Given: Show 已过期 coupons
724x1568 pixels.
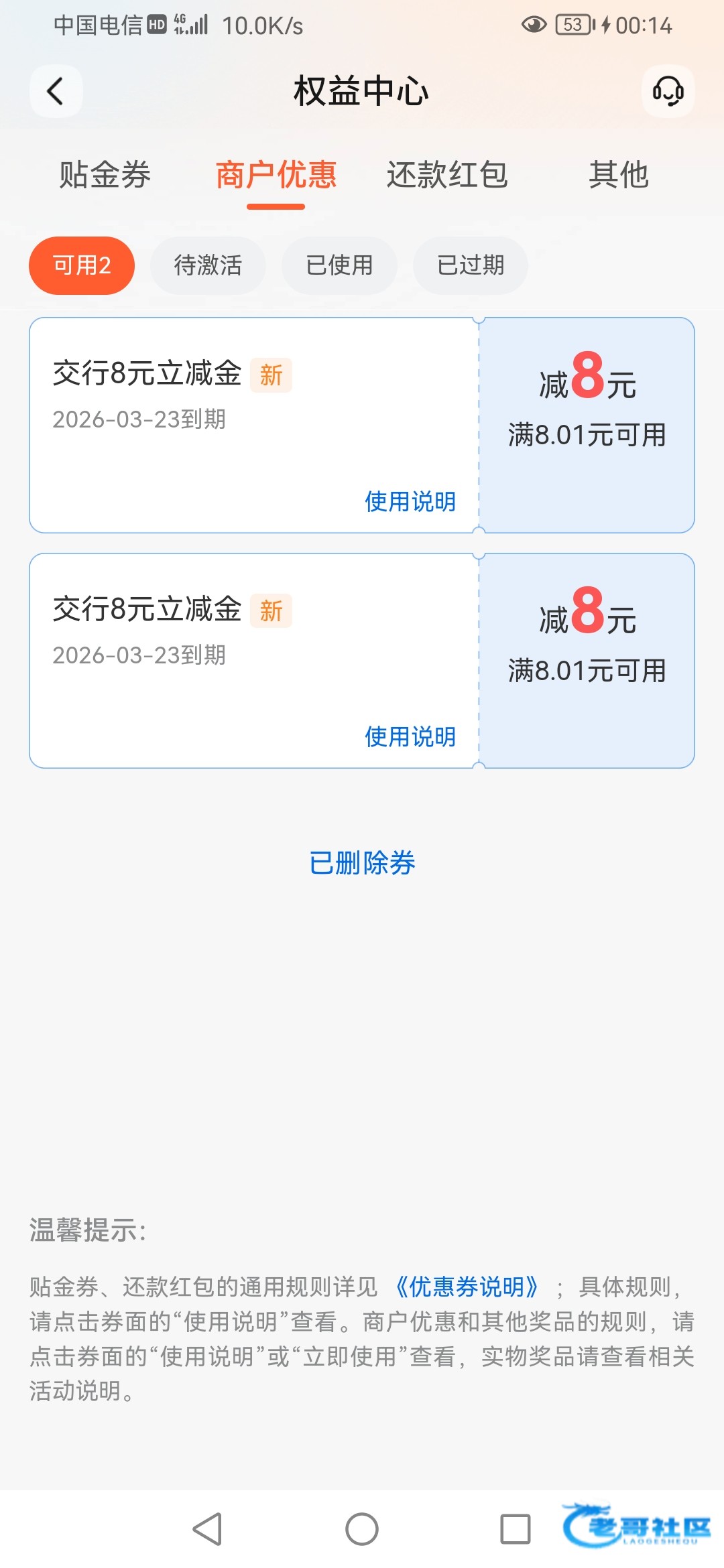Looking at the screenshot, I should (x=471, y=265).
